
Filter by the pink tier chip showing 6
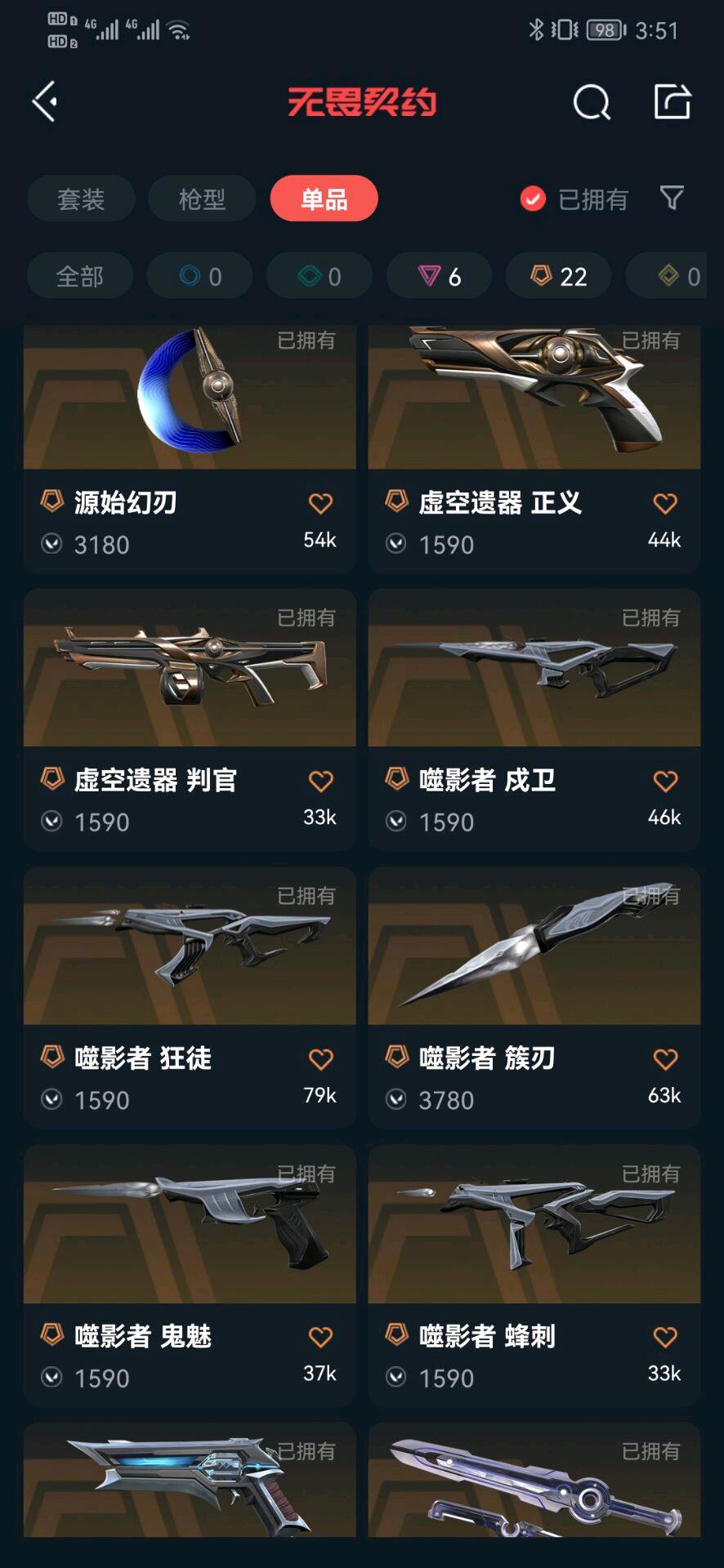440,276
